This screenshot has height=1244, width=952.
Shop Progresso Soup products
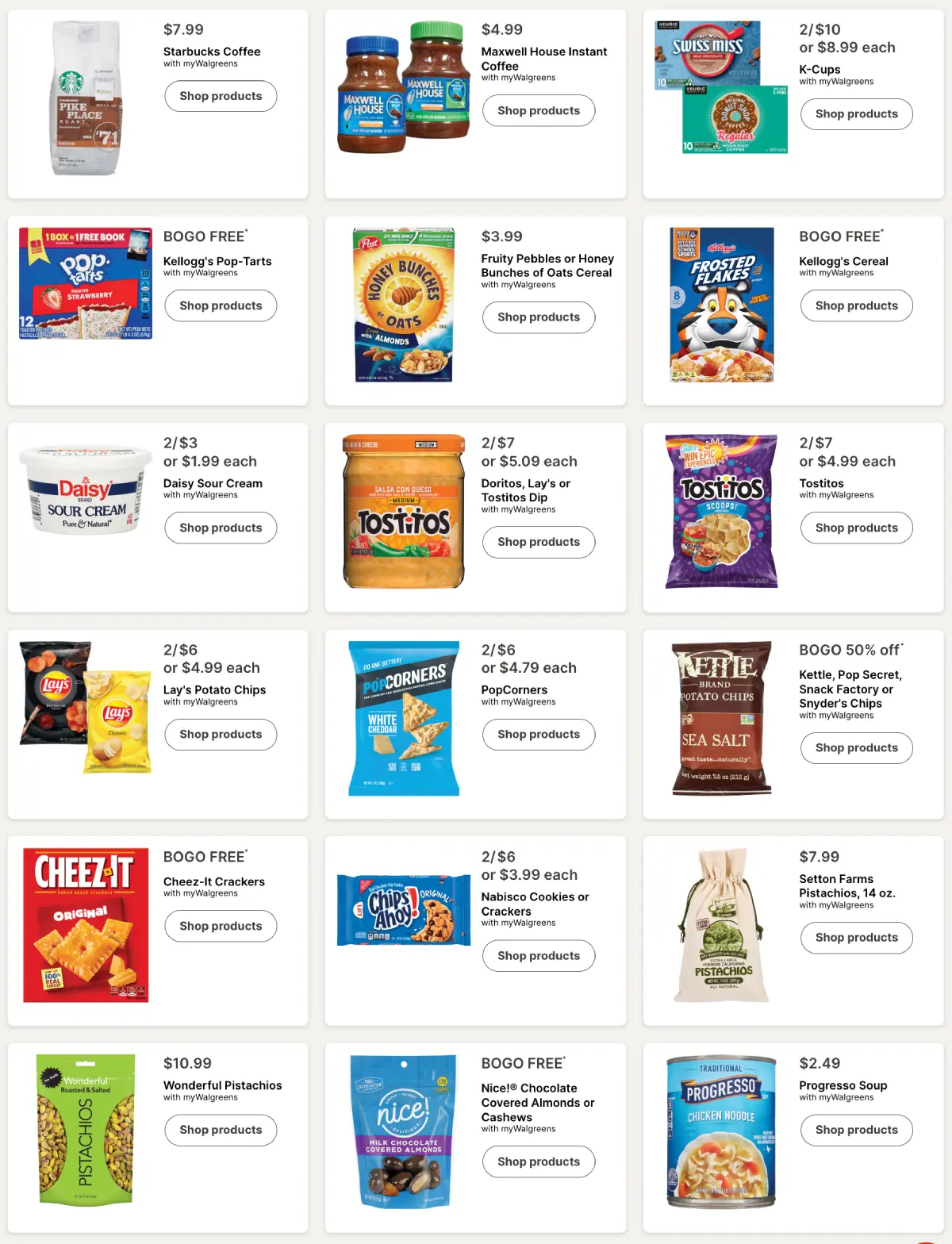coord(856,1130)
